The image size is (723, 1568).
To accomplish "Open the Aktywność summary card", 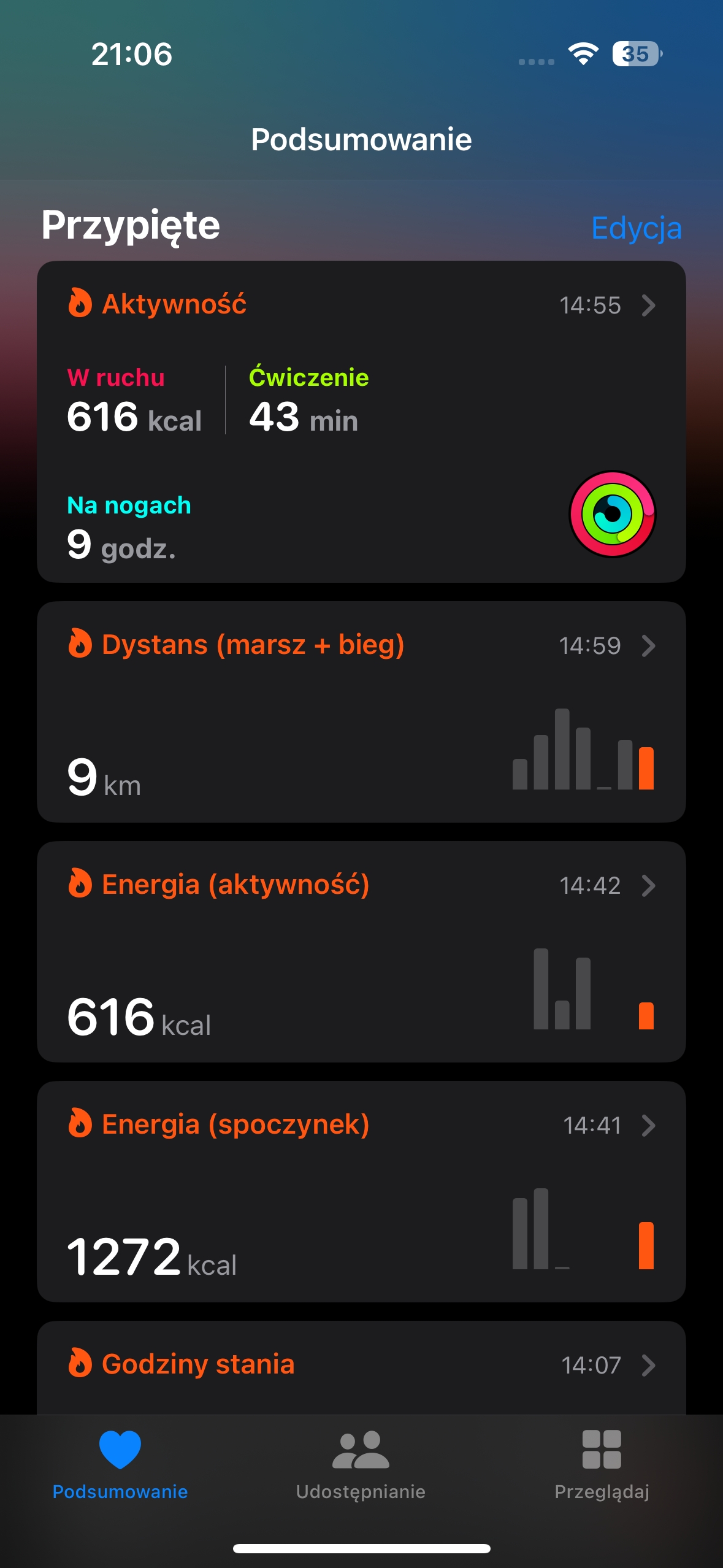I will point(361,421).
